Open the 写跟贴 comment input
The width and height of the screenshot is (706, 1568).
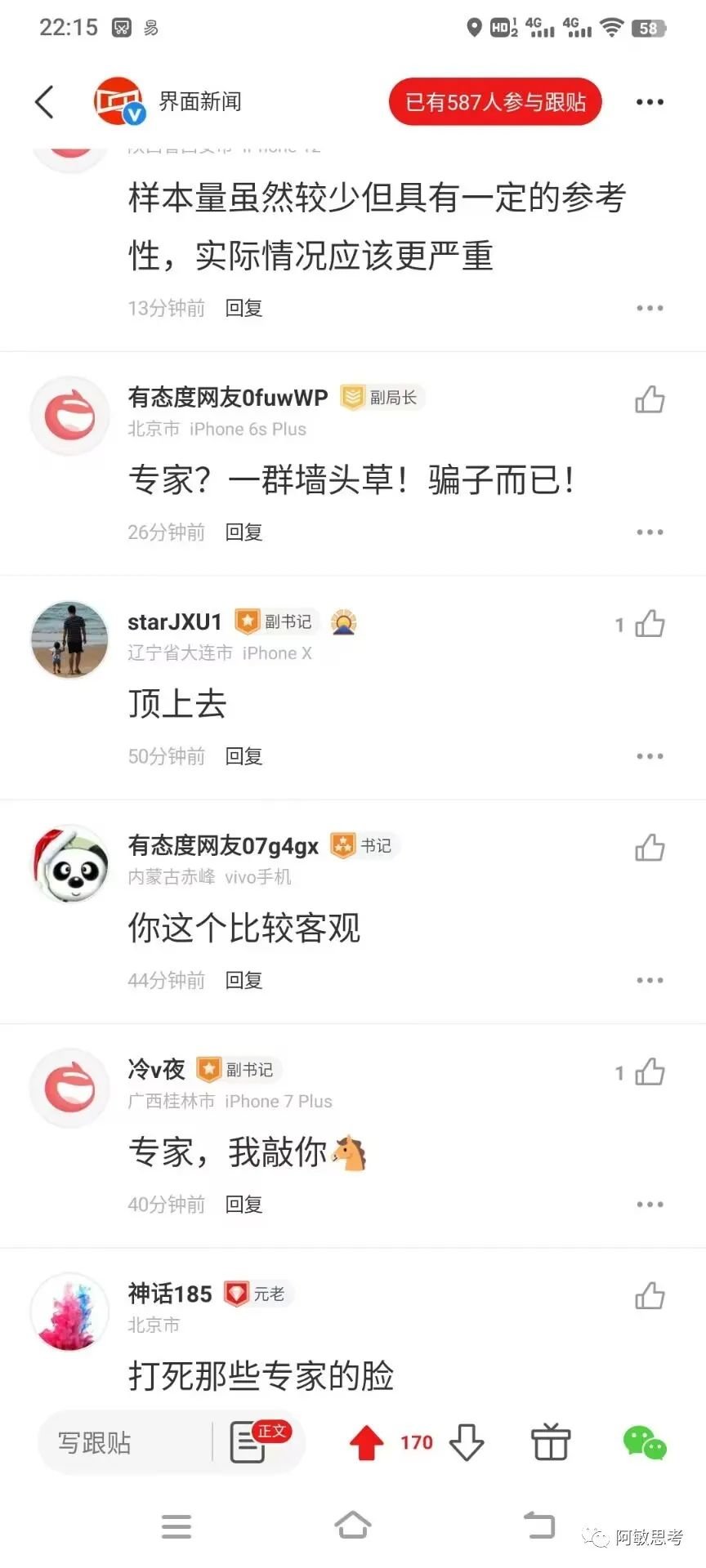tap(123, 1443)
